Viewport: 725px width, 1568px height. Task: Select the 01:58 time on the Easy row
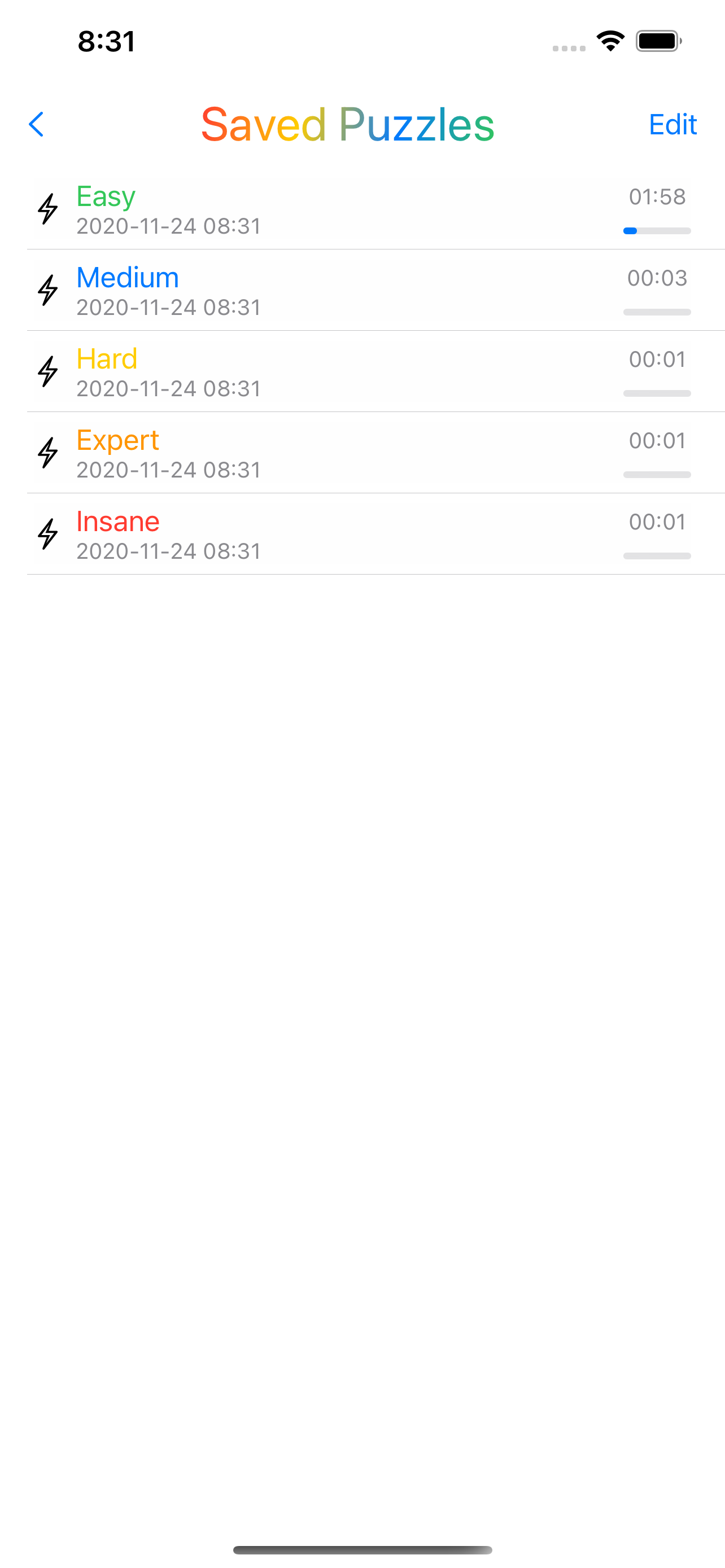click(x=657, y=196)
